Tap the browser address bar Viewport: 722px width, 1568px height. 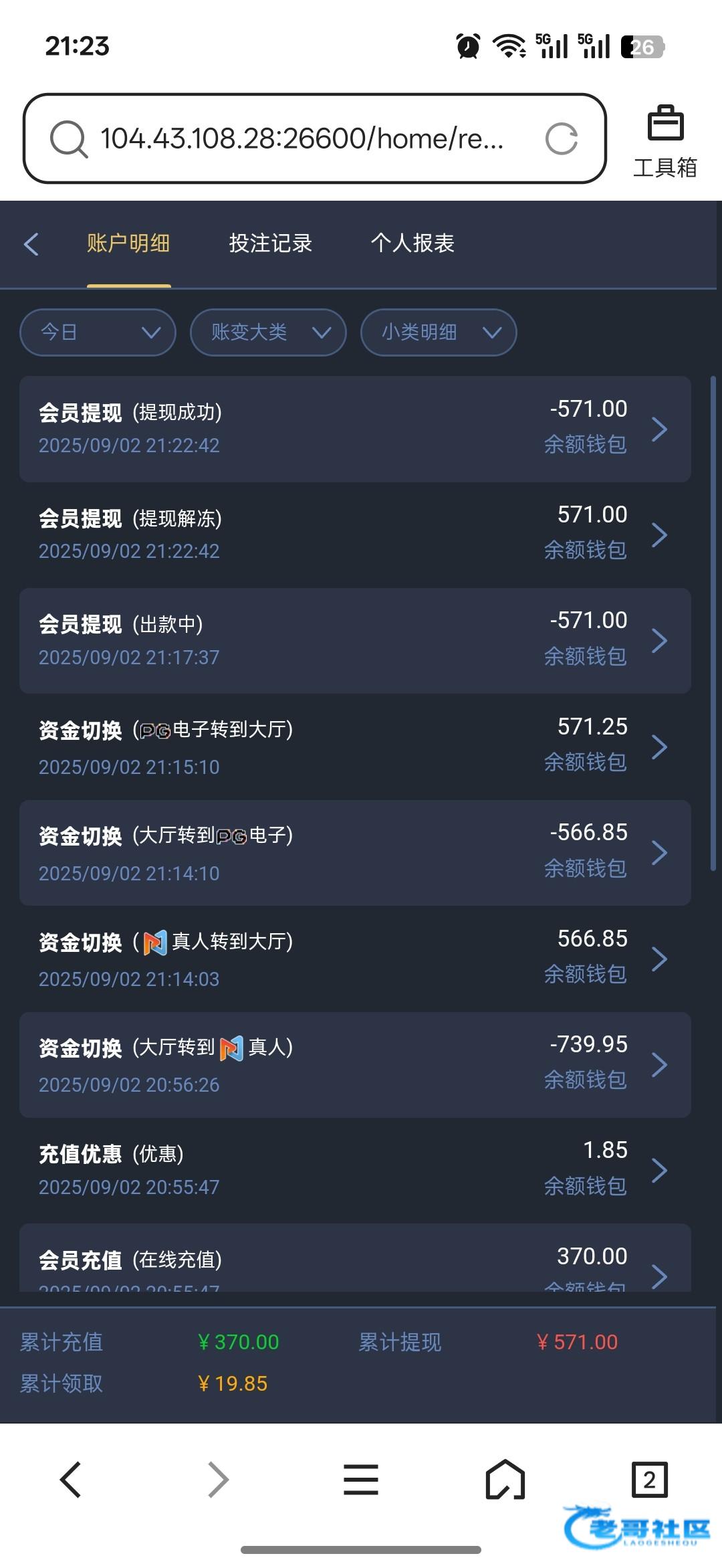click(x=301, y=138)
